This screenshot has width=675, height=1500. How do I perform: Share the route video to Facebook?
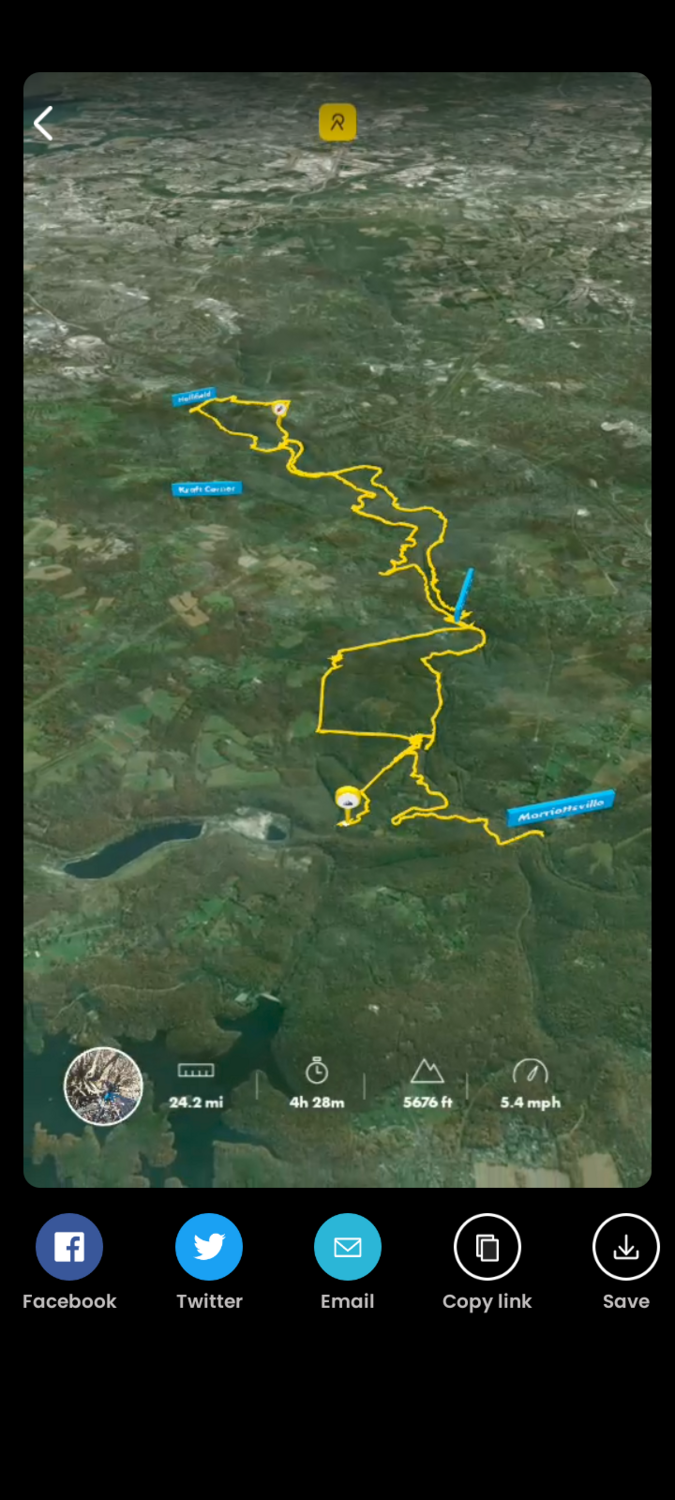[69, 1247]
